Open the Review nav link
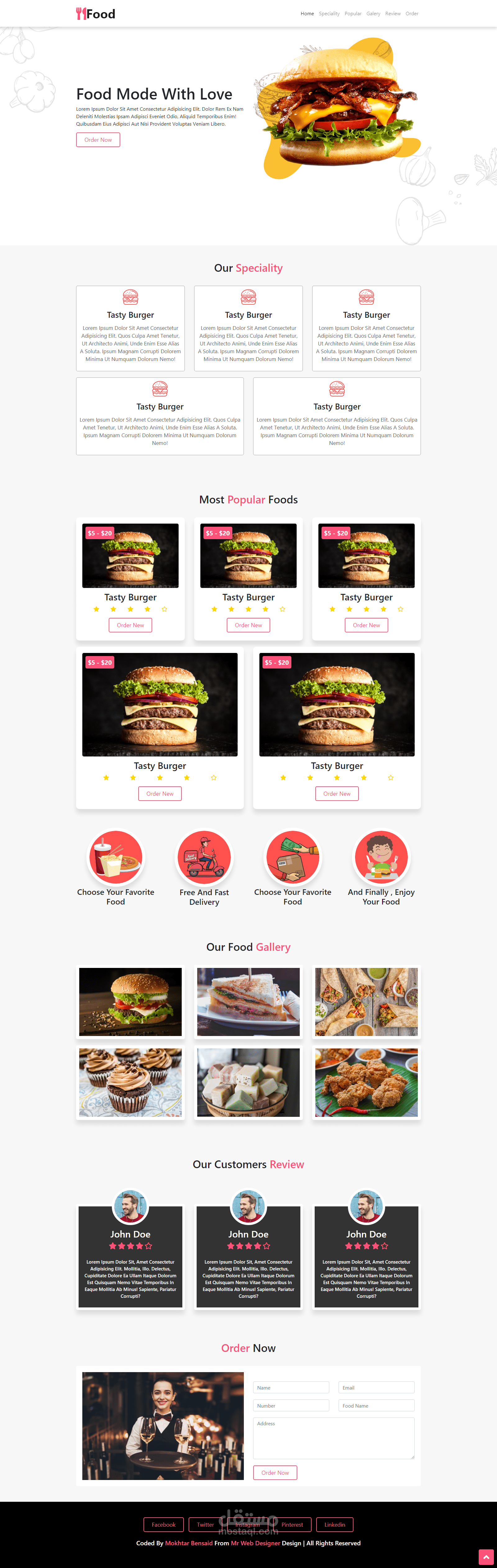This screenshot has width=497, height=1568. [x=392, y=13]
